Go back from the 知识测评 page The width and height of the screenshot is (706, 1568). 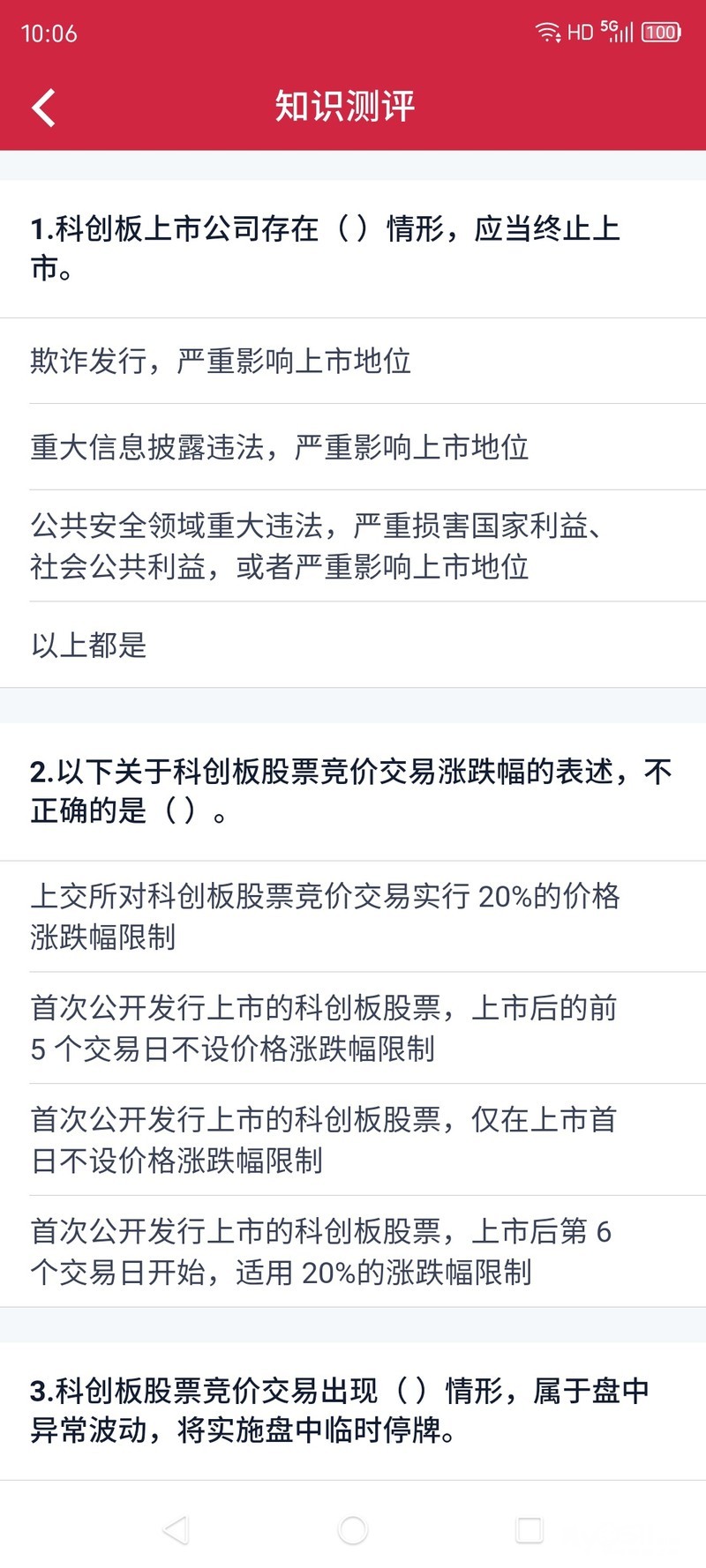43,108
